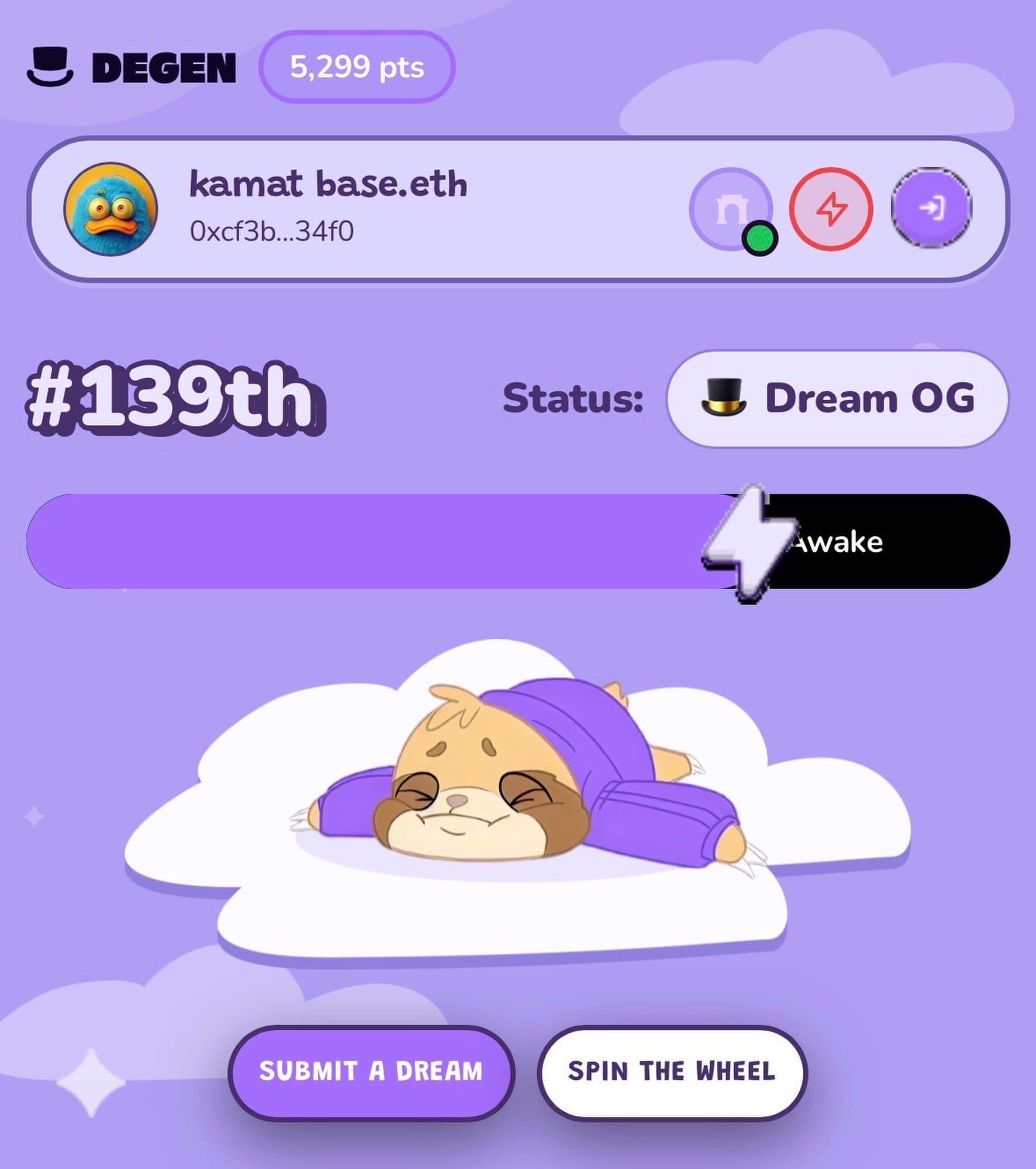Tap the arch icon with green dot
The height and width of the screenshot is (1169, 1036).
coord(731,209)
